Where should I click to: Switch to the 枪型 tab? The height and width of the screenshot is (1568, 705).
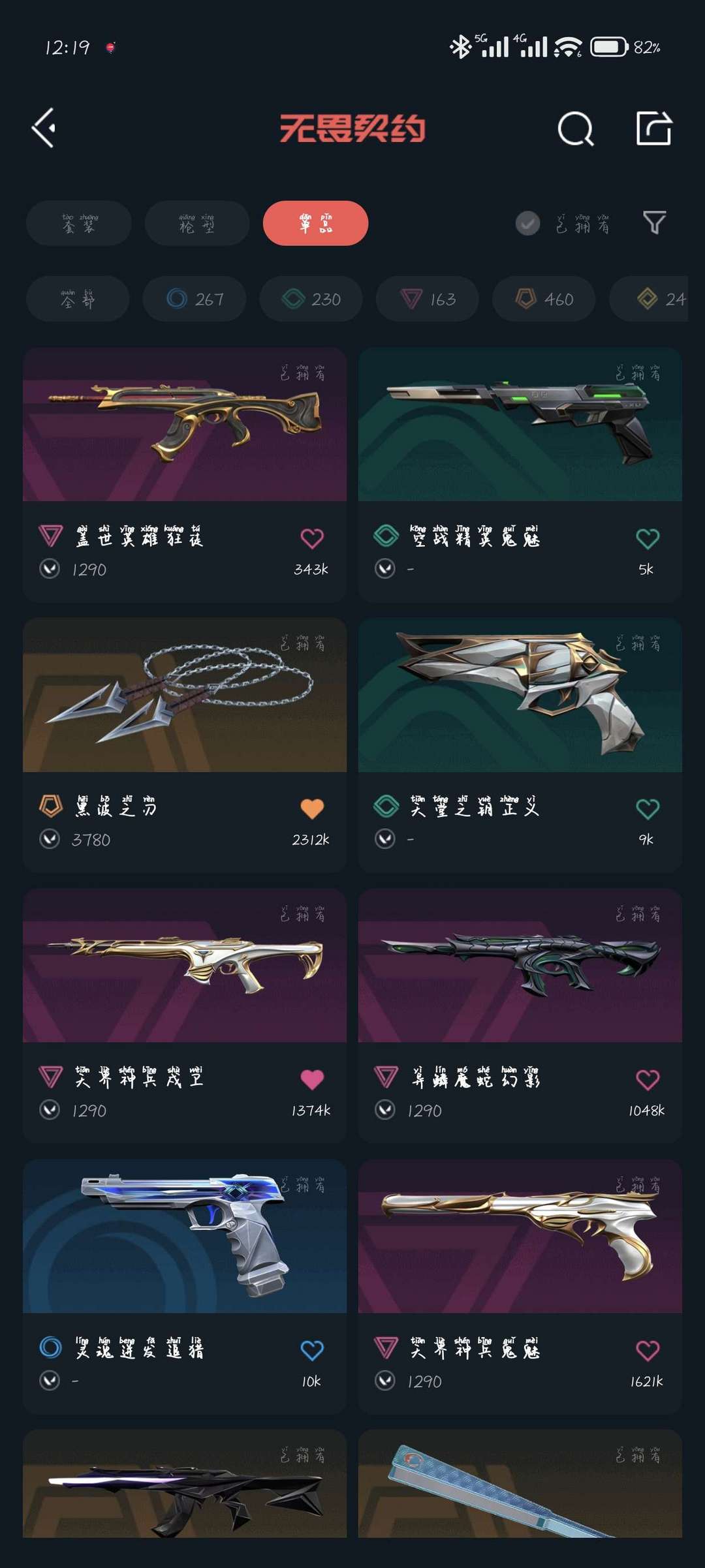[197, 223]
